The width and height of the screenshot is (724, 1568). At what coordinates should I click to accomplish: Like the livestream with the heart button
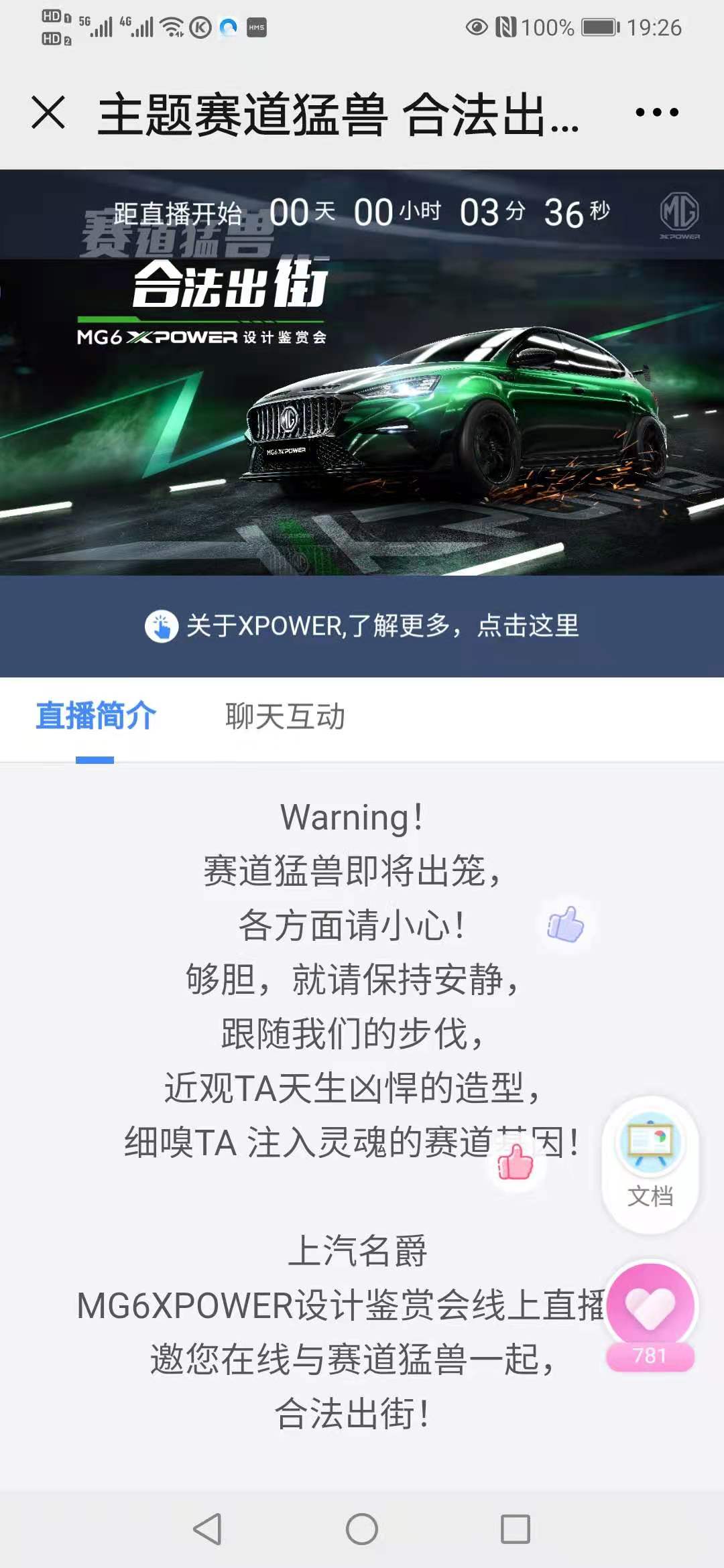650,1307
